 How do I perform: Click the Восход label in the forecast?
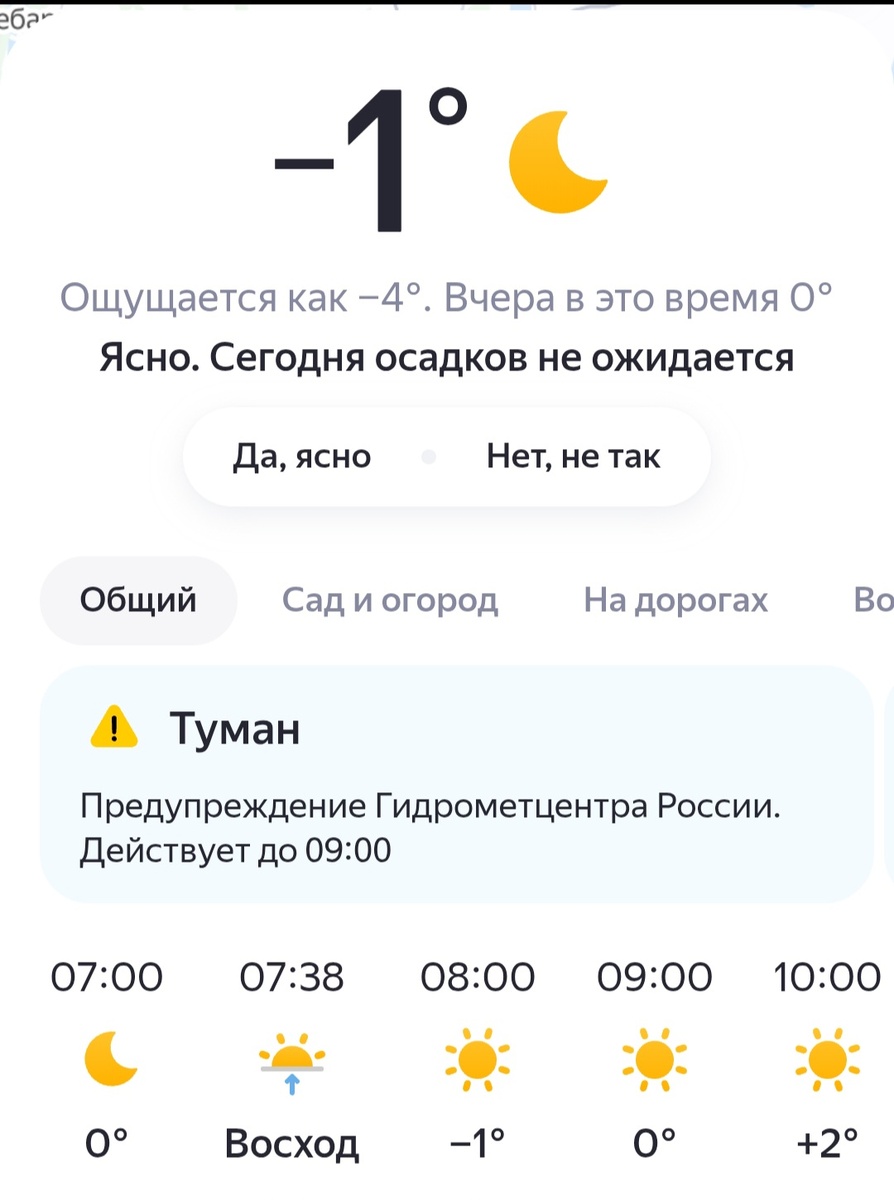click(x=291, y=1145)
